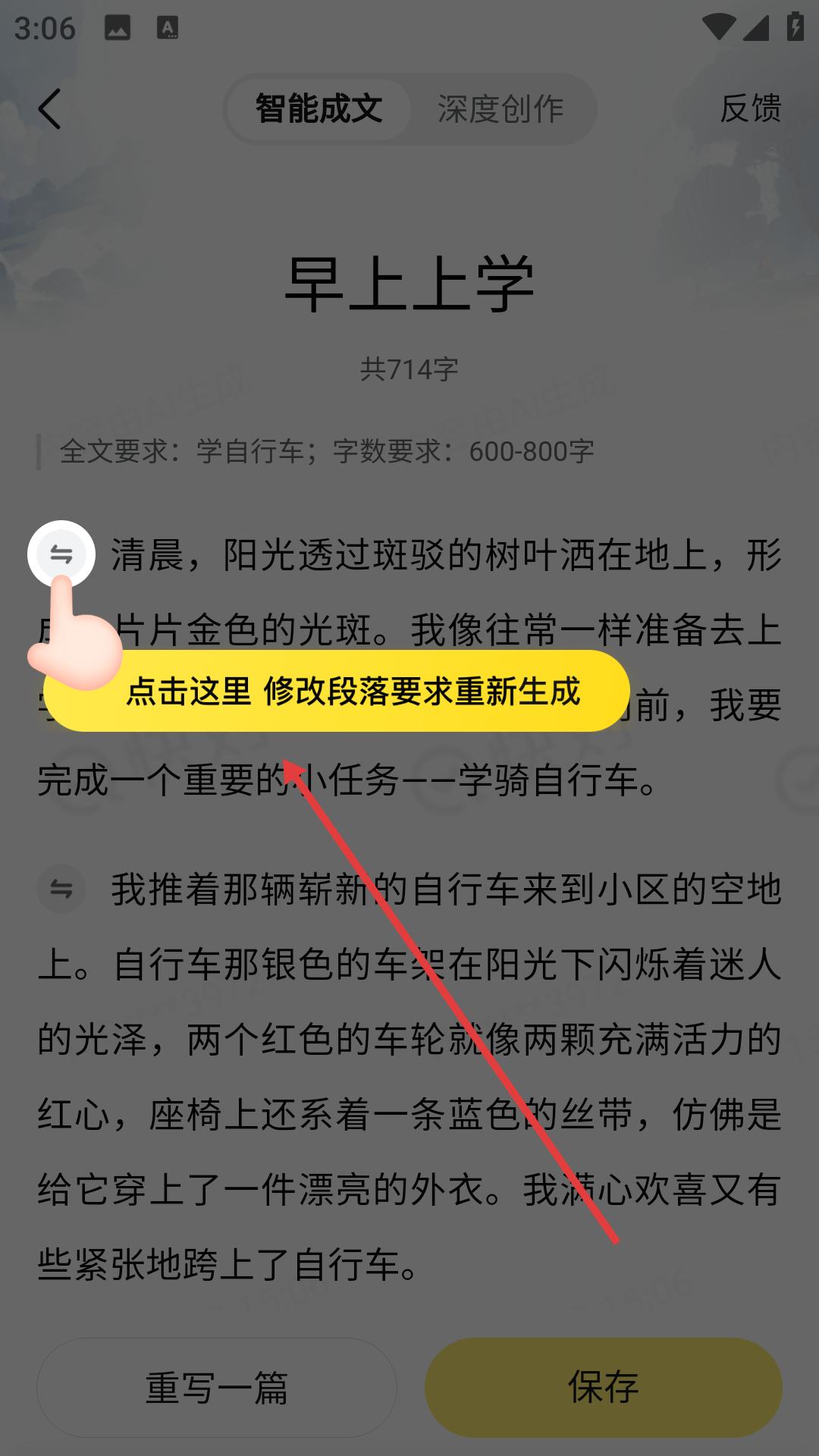Tap 重写一篇 to rewrite the essay
The height and width of the screenshot is (1456, 819).
(217, 1387)
